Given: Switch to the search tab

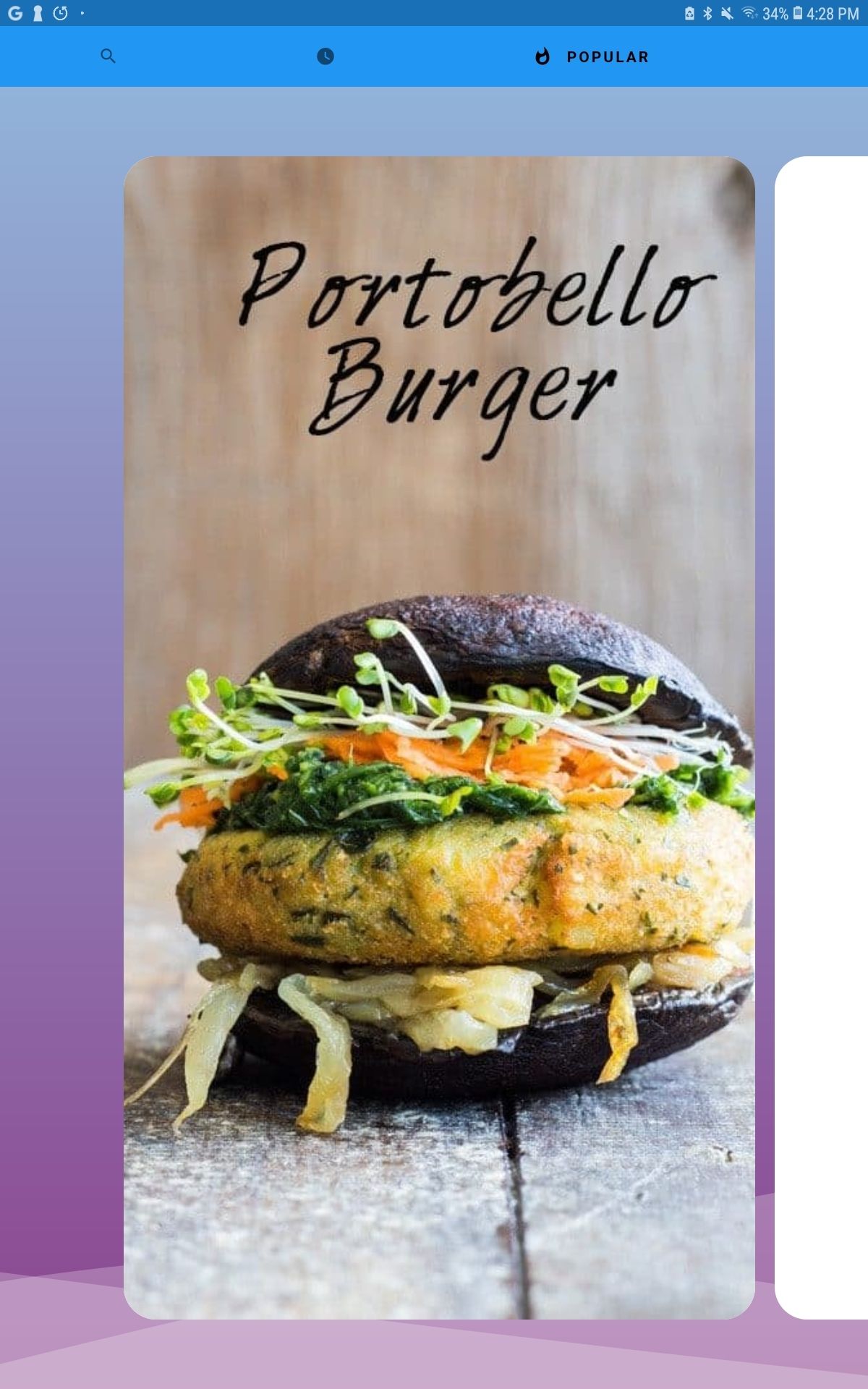Looking at the screenshot, I should 108,56.
